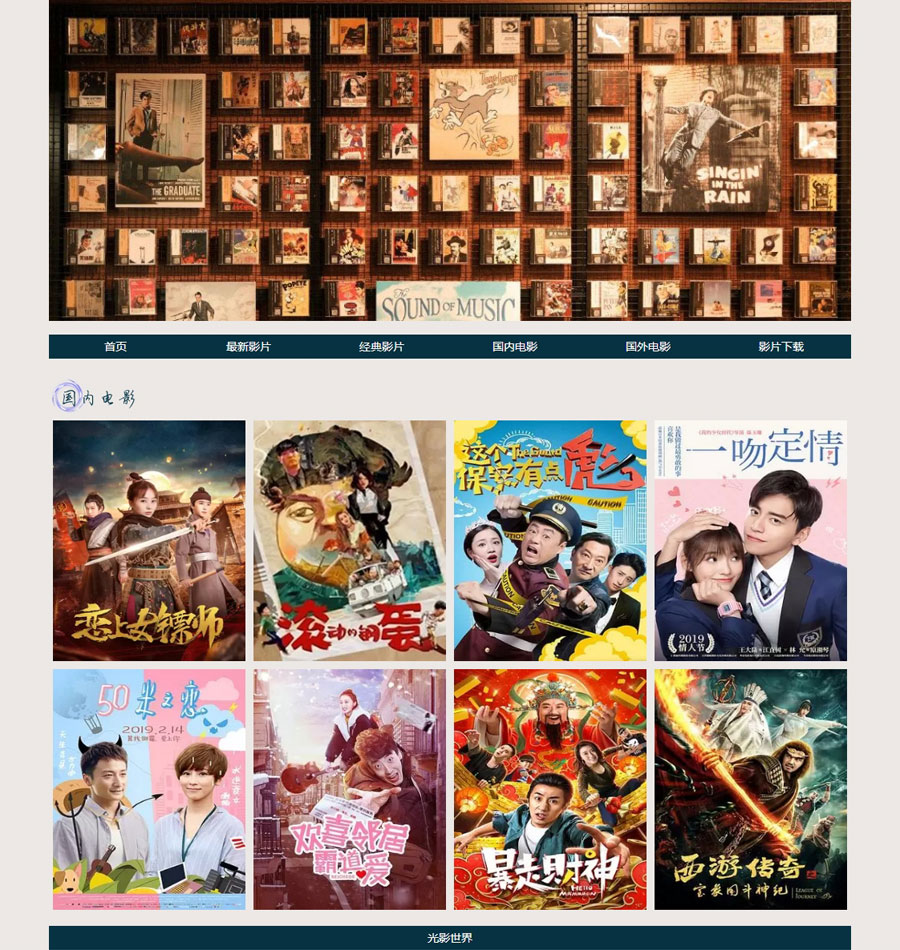Open the 欢喜邻居霸道爱 movie
This screenshot has height=950, width=900.
point(349,789)
